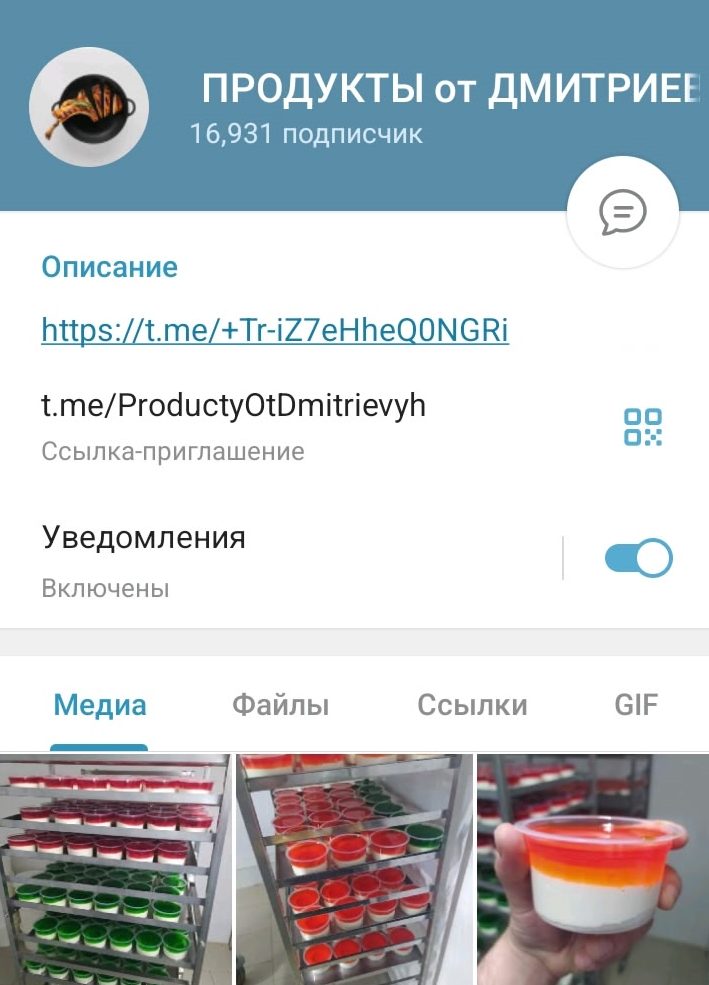Open the https://t.me/+Tr-iZ7eHheQ0NGRi link
The height and width of the screenshot is (985, 709).
click(x=275, y=330)
